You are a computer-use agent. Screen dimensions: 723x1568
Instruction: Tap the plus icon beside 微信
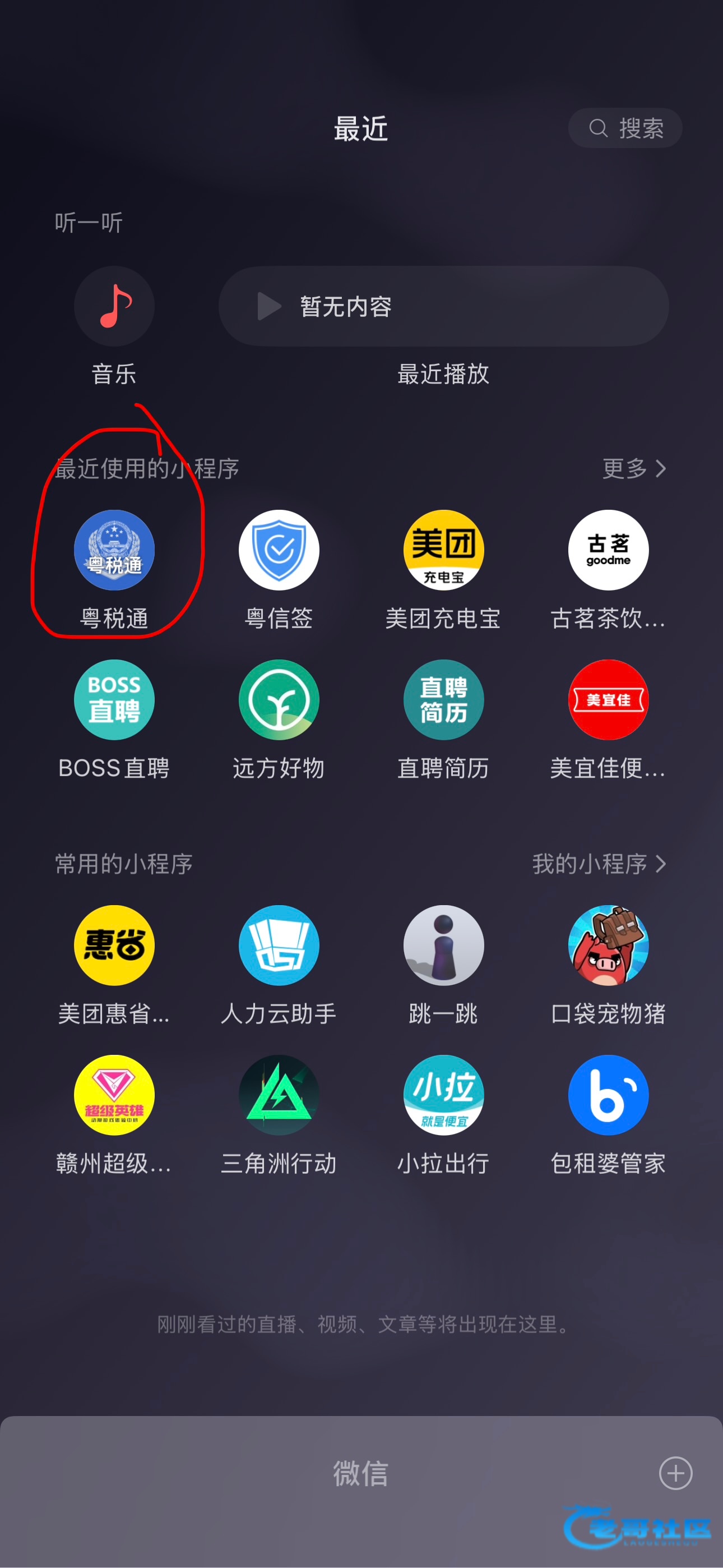(675, 1473)
